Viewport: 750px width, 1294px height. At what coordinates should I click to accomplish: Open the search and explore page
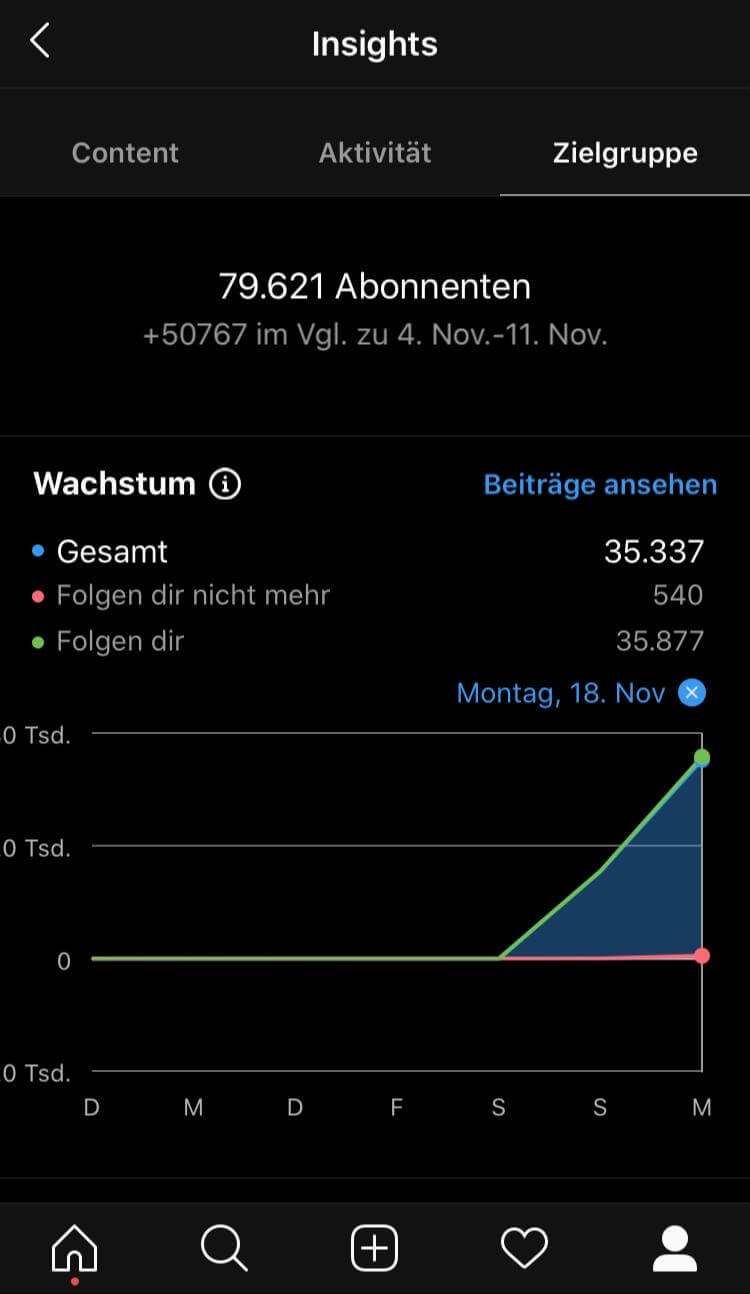(x=224, y=1248)
